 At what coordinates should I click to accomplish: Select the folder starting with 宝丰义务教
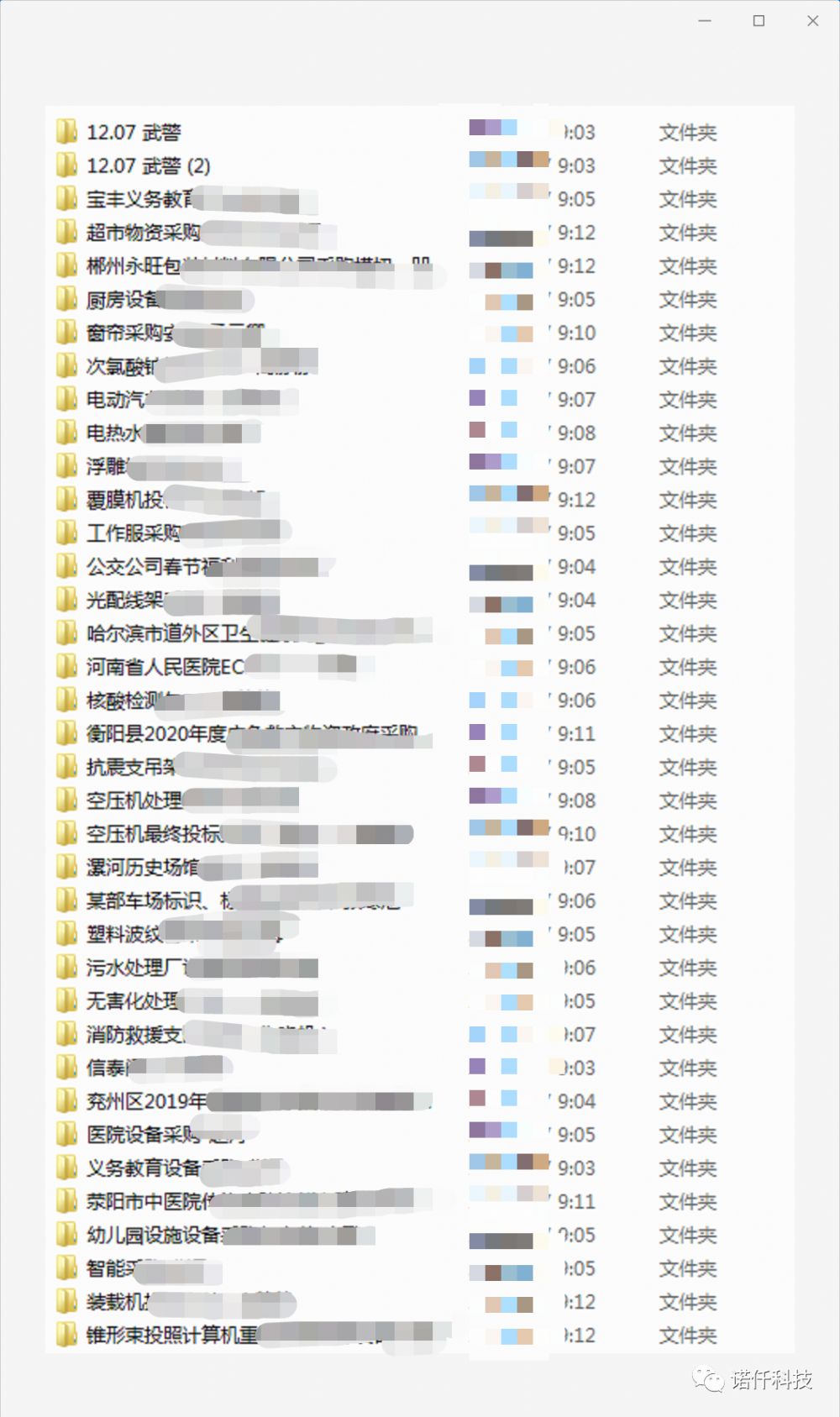pos(139,200)
